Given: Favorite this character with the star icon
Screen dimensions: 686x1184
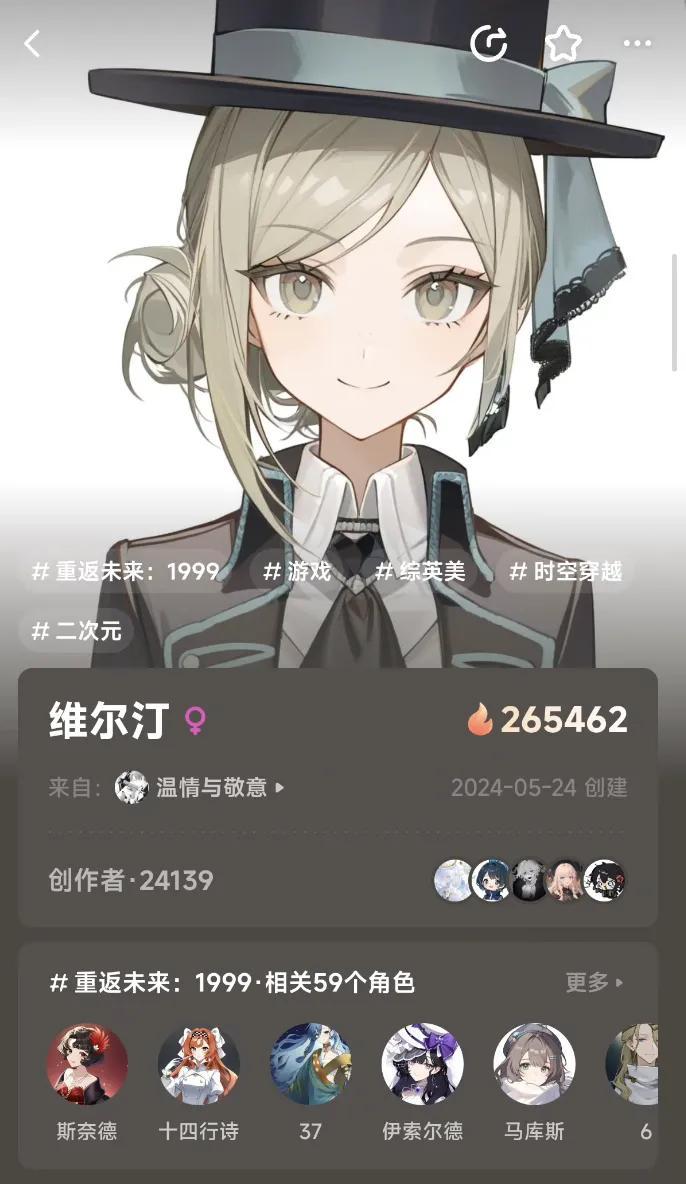Looking at the screenshot, I should click(563, 43).
